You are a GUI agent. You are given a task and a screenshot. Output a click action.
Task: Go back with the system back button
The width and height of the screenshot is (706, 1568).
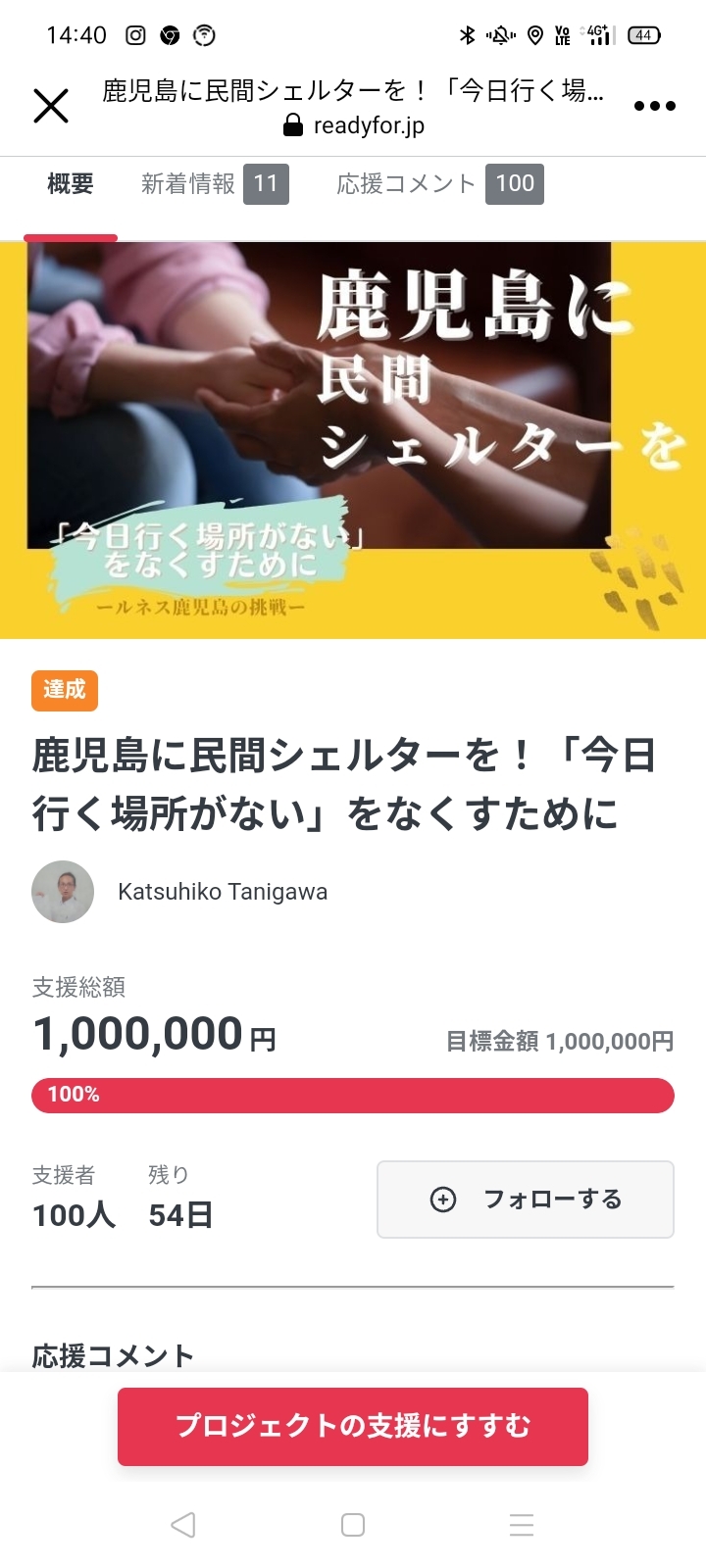click(x=183, y=1525)
